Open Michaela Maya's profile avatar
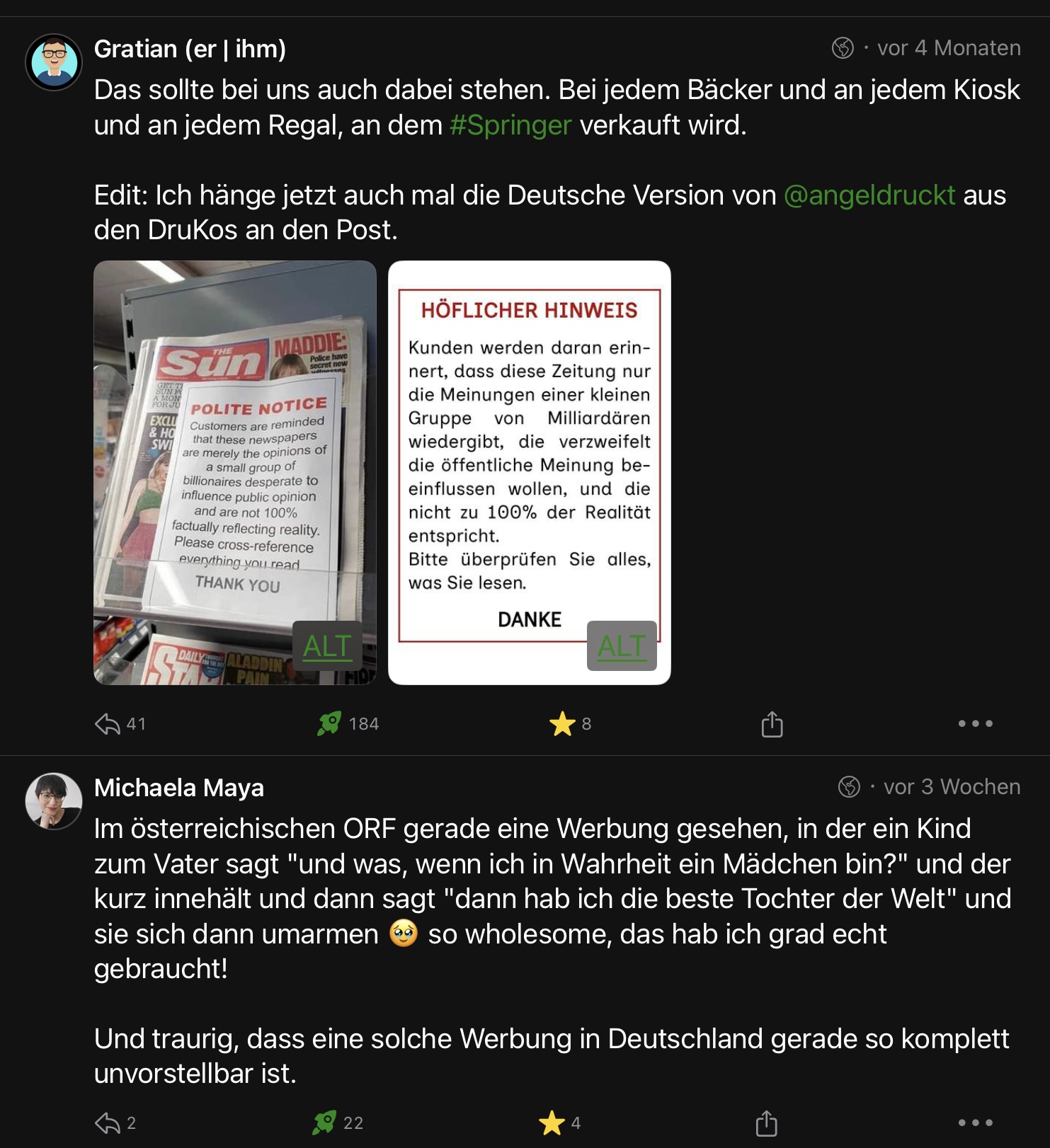Viewport: 1050px width, 1148px height. tap(54, 800)
